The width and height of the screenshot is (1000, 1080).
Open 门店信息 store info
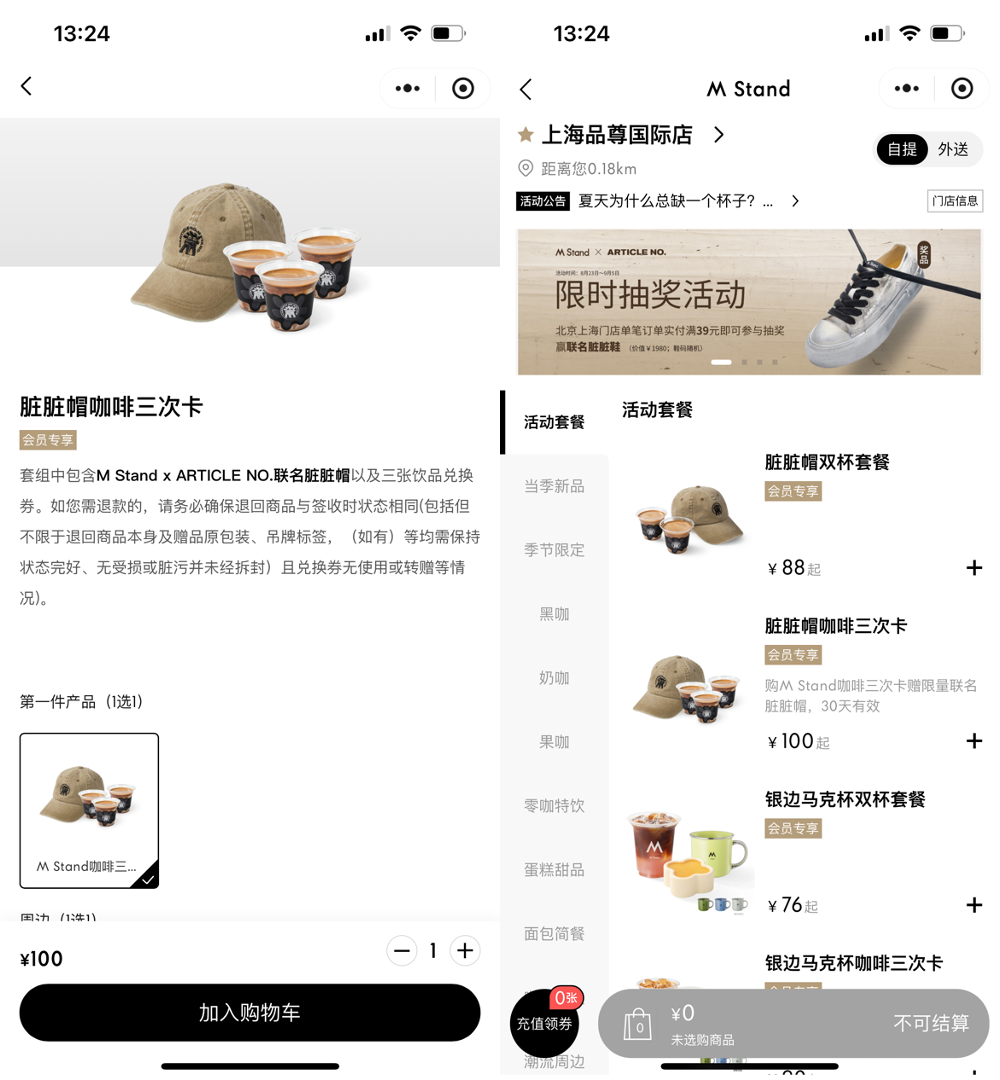click(x=955, y=201)
